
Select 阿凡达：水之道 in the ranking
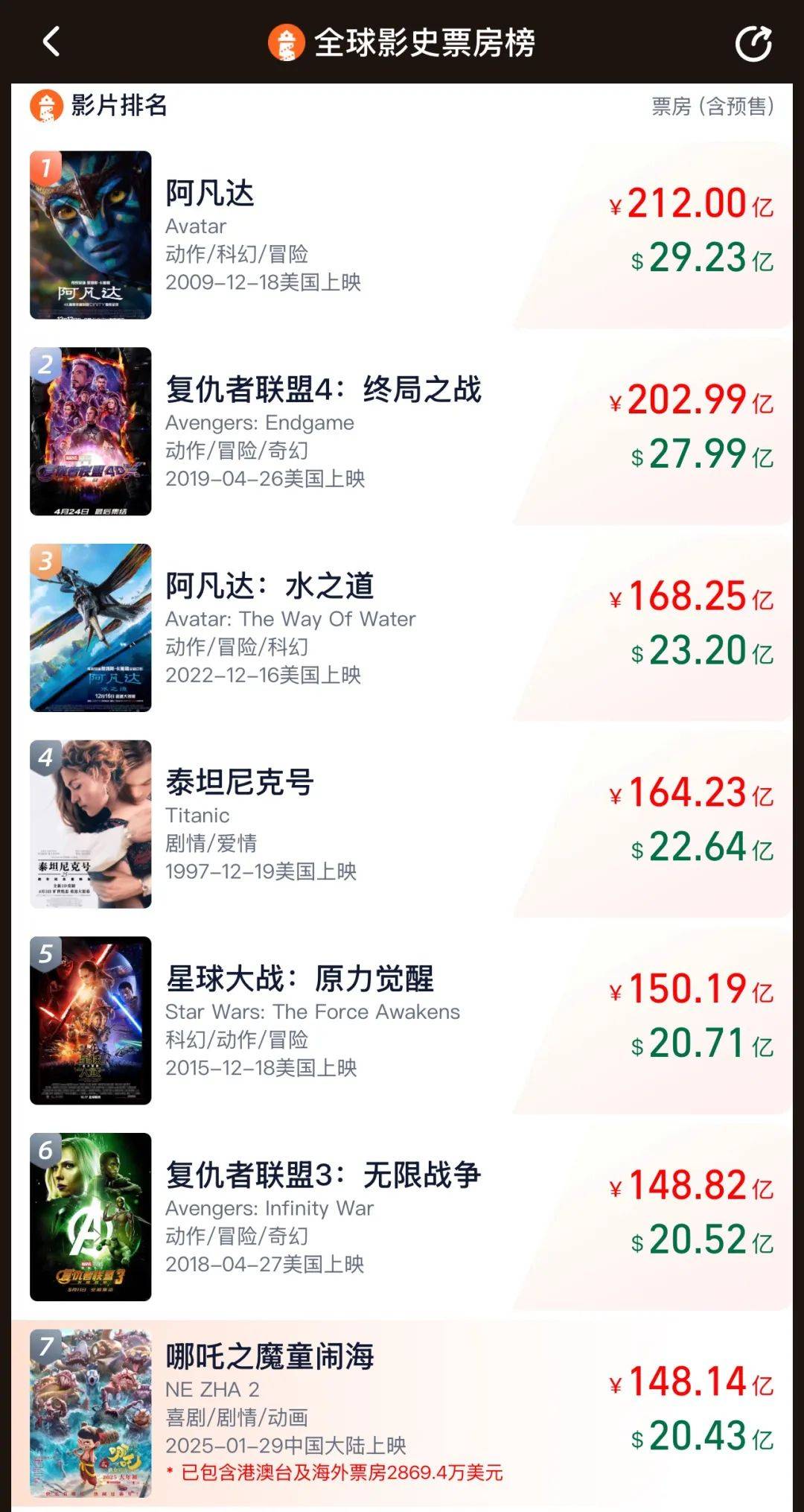[402, 628]
